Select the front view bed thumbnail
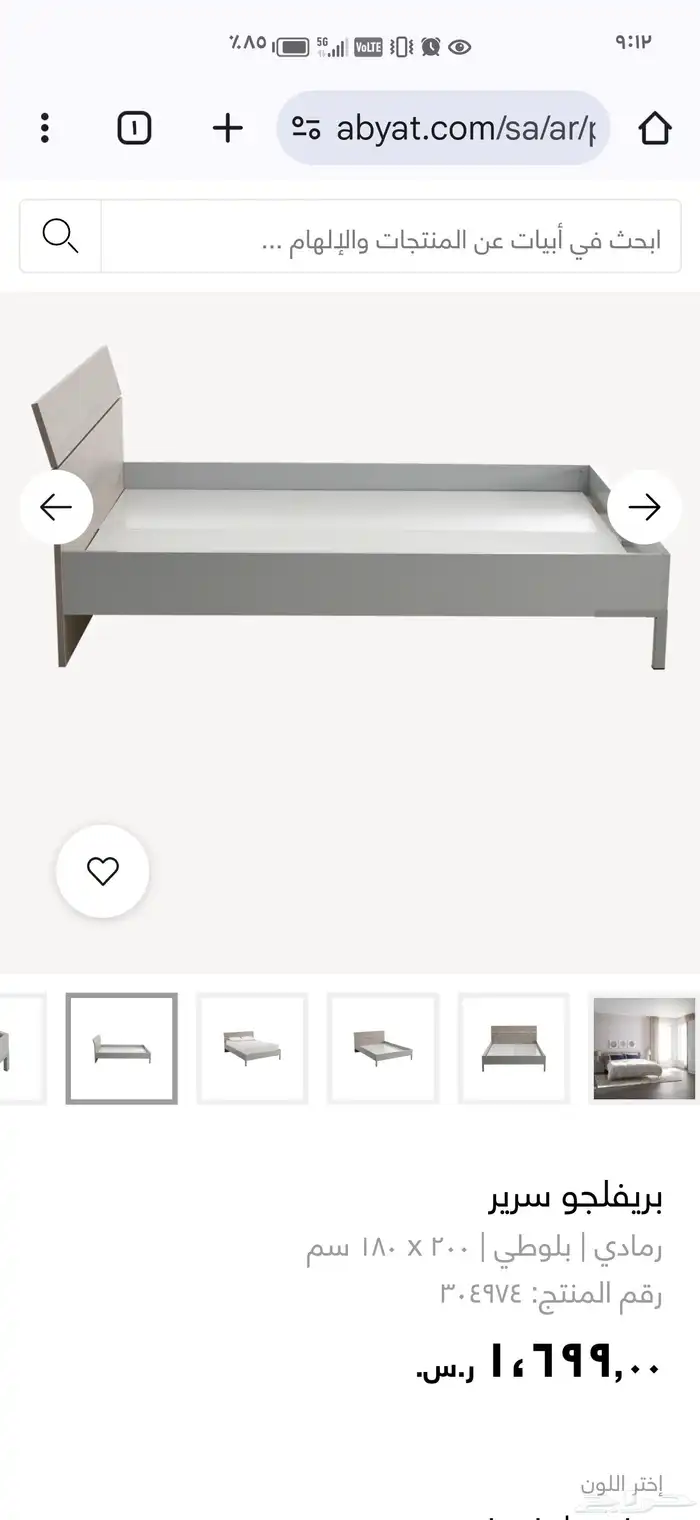Image resolution: width=700 pixels, height=1520 pixels. point(513,1048)
